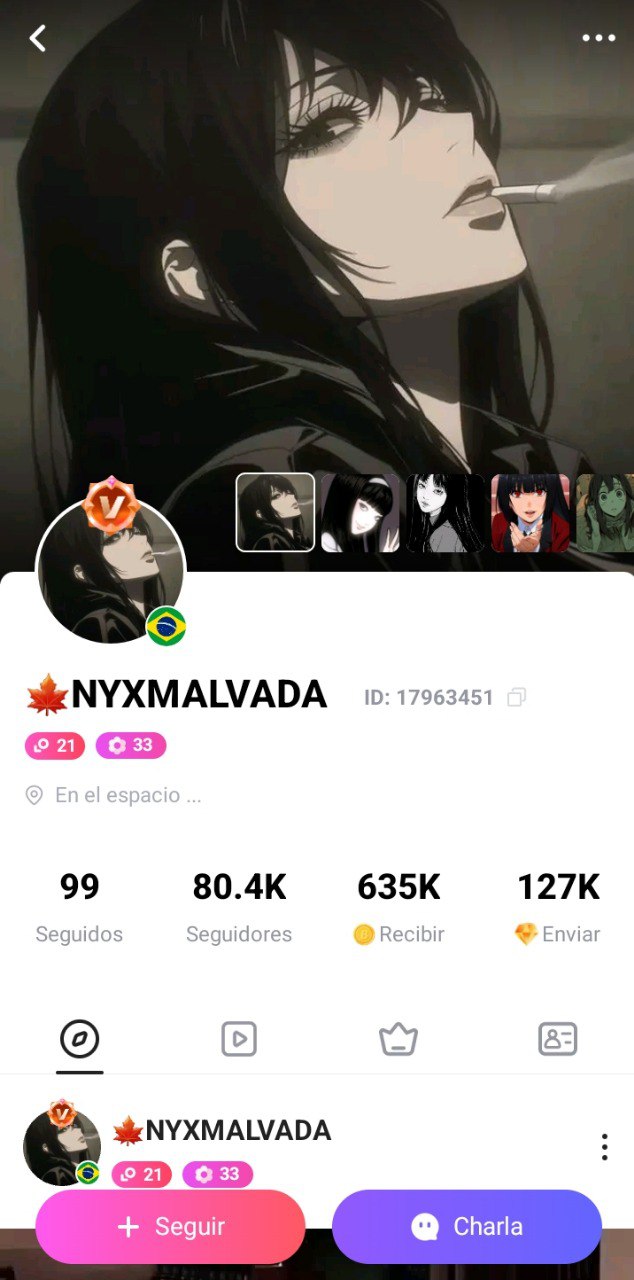View the 99 Seguidos following list
Image resolution: width=634 pixels, height=1280 pixels.
tap(79, 907)
